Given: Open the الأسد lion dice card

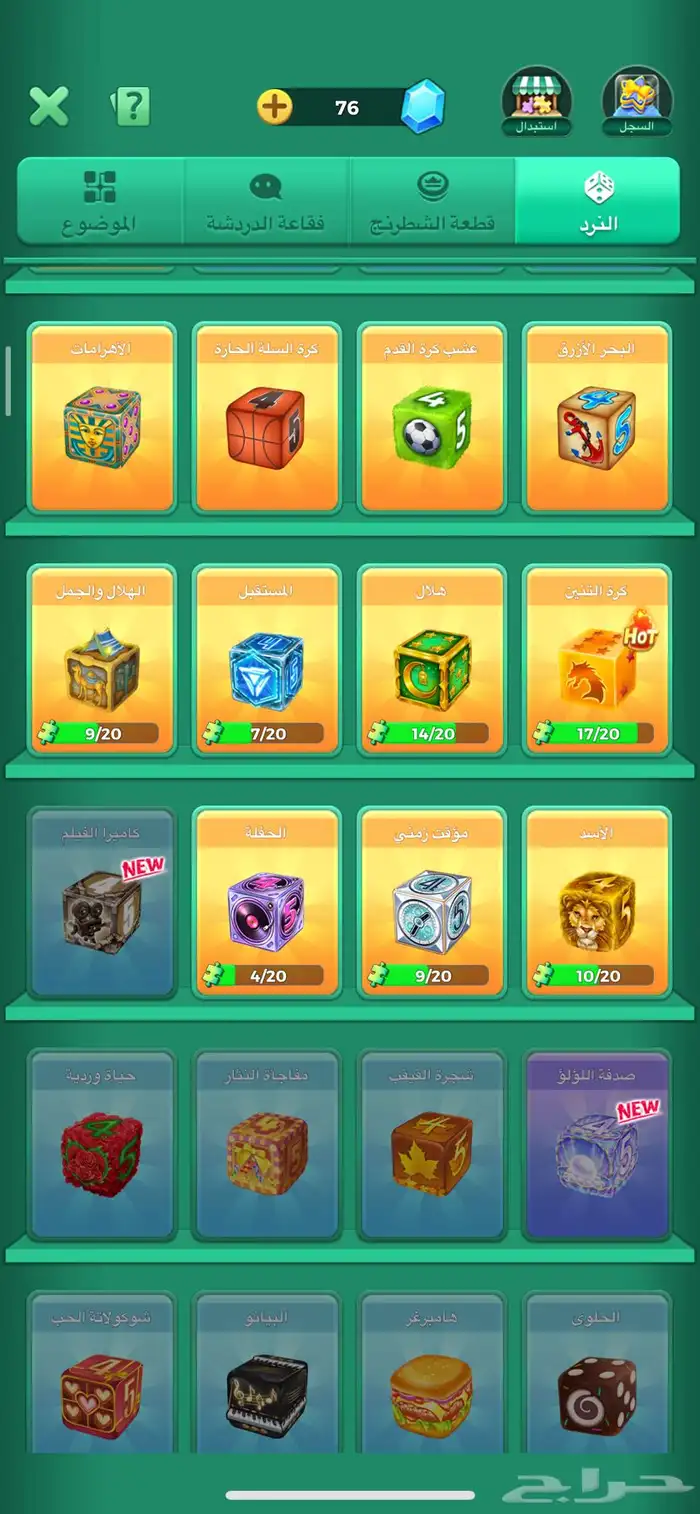Looking at the screenshot, I should click(597, 903).
